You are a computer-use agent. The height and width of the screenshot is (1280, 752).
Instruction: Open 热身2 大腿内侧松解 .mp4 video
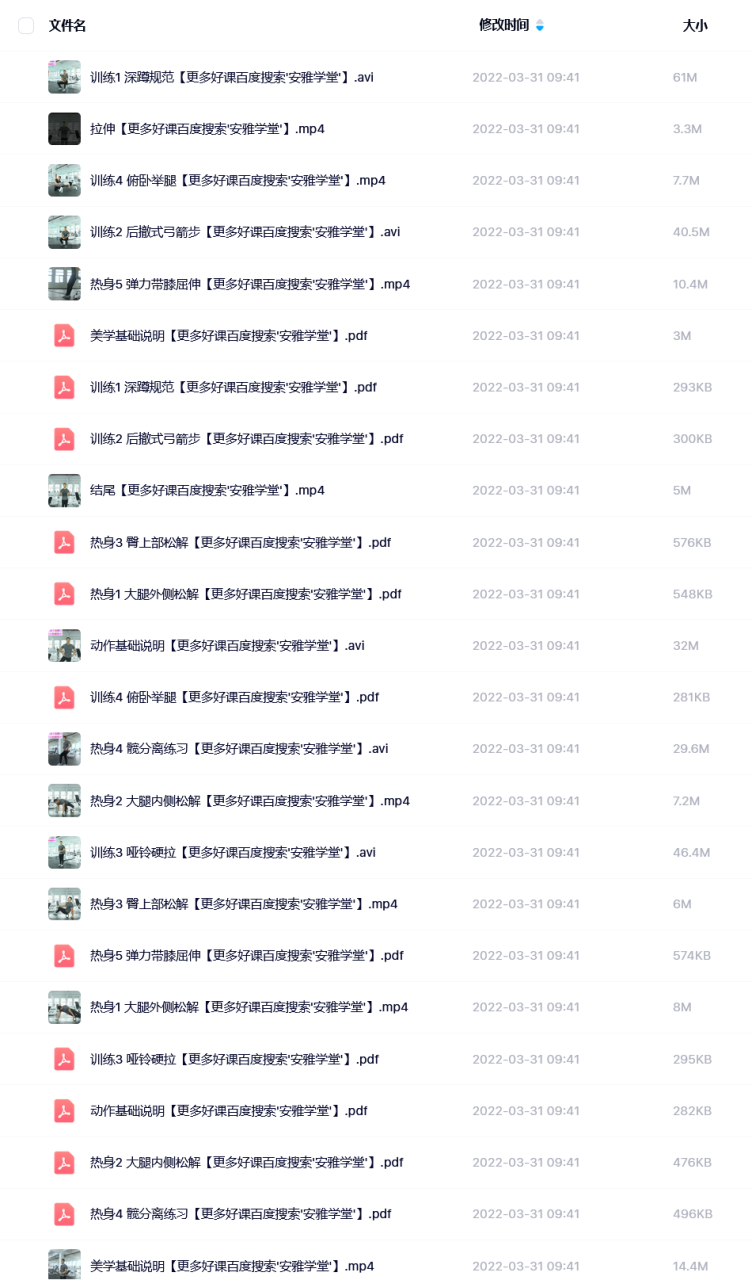pyautogui.click(x=249, y=801)
